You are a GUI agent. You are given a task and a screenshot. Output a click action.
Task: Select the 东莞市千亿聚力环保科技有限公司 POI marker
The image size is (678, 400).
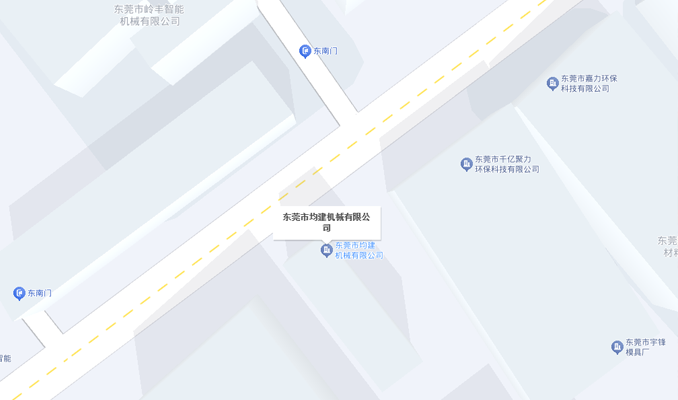tap(466, 164)
